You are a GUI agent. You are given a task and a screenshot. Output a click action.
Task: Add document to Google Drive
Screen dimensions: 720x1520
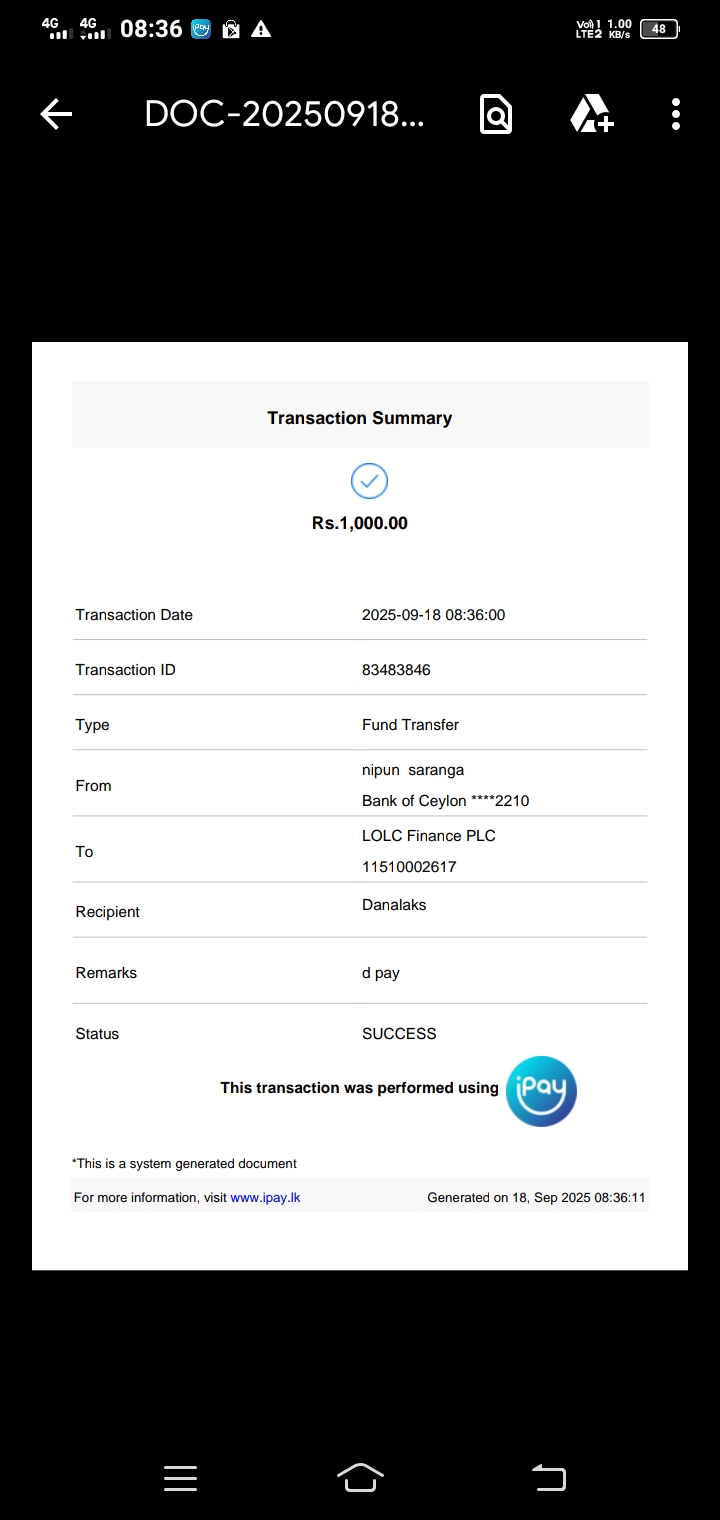(591, 114)
